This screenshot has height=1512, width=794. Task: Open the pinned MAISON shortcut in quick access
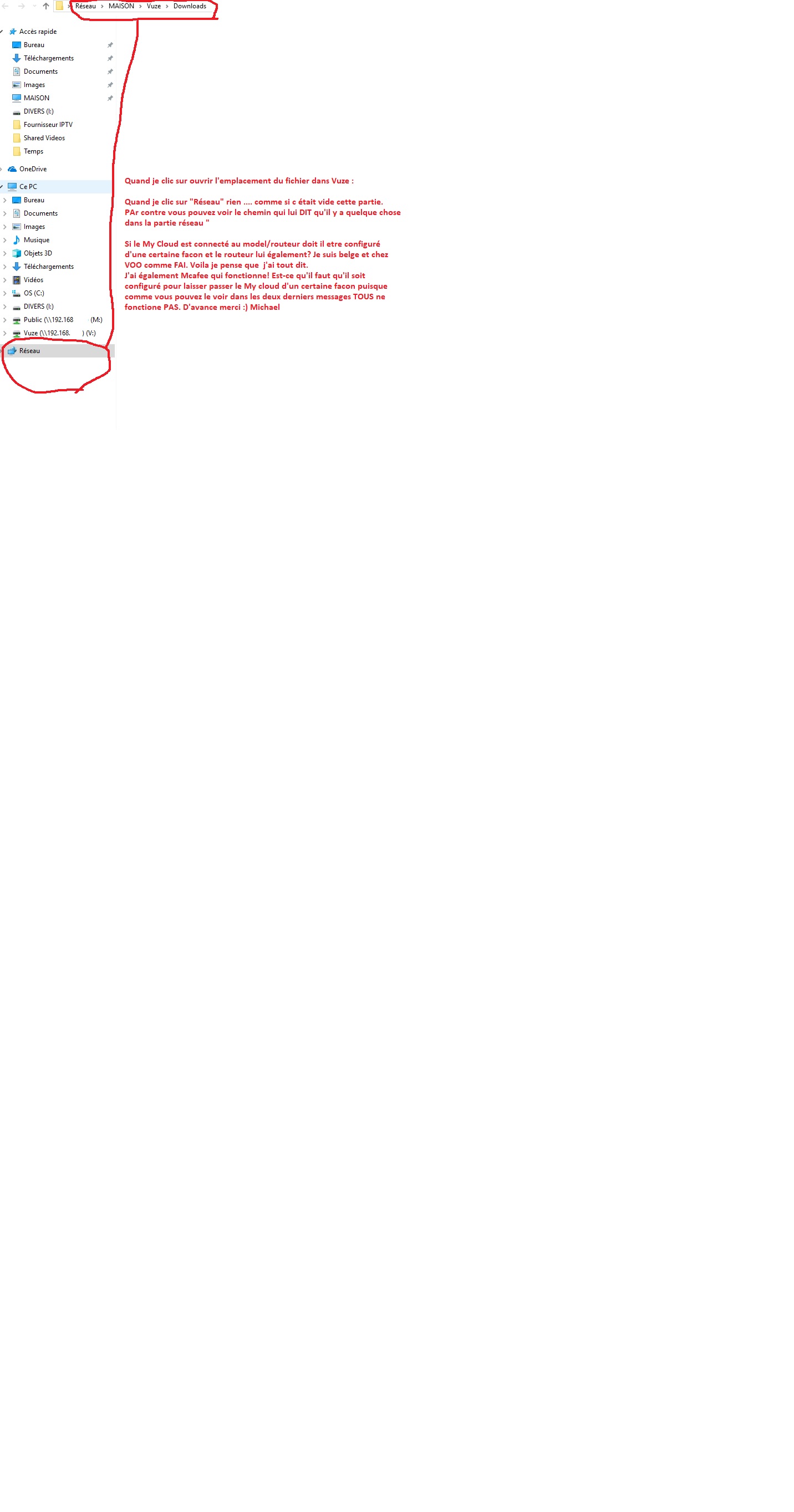tap(36, 98)
